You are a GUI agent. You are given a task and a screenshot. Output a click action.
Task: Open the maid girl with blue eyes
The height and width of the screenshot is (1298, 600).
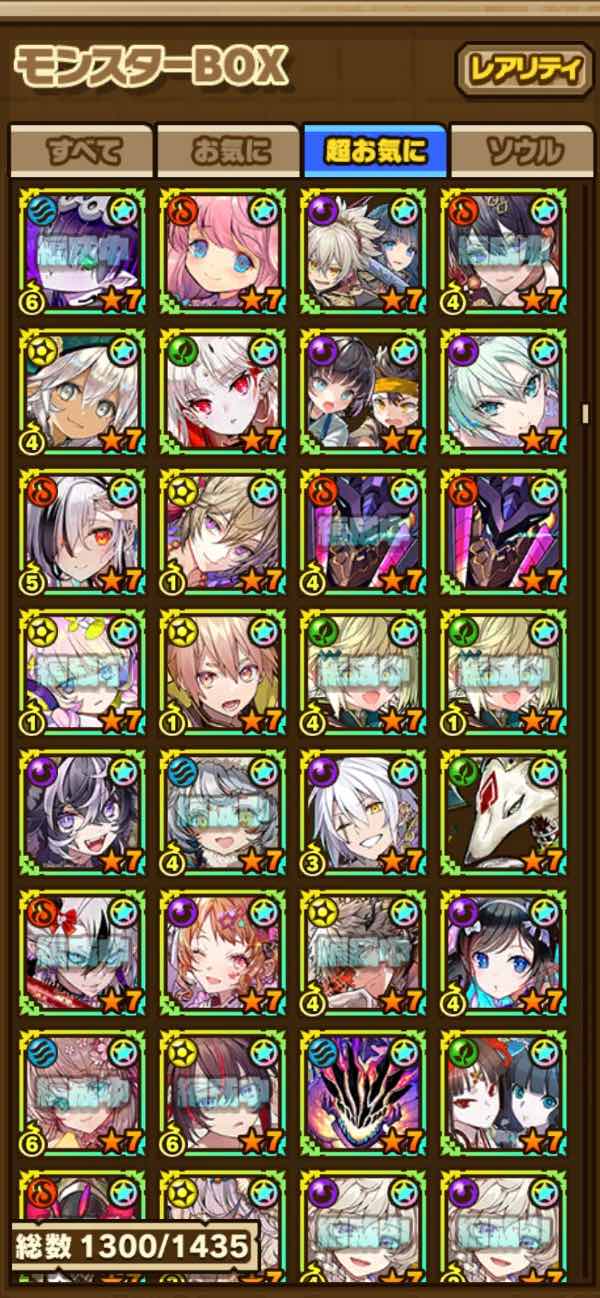pyautogui.click(x=503, y=952)
